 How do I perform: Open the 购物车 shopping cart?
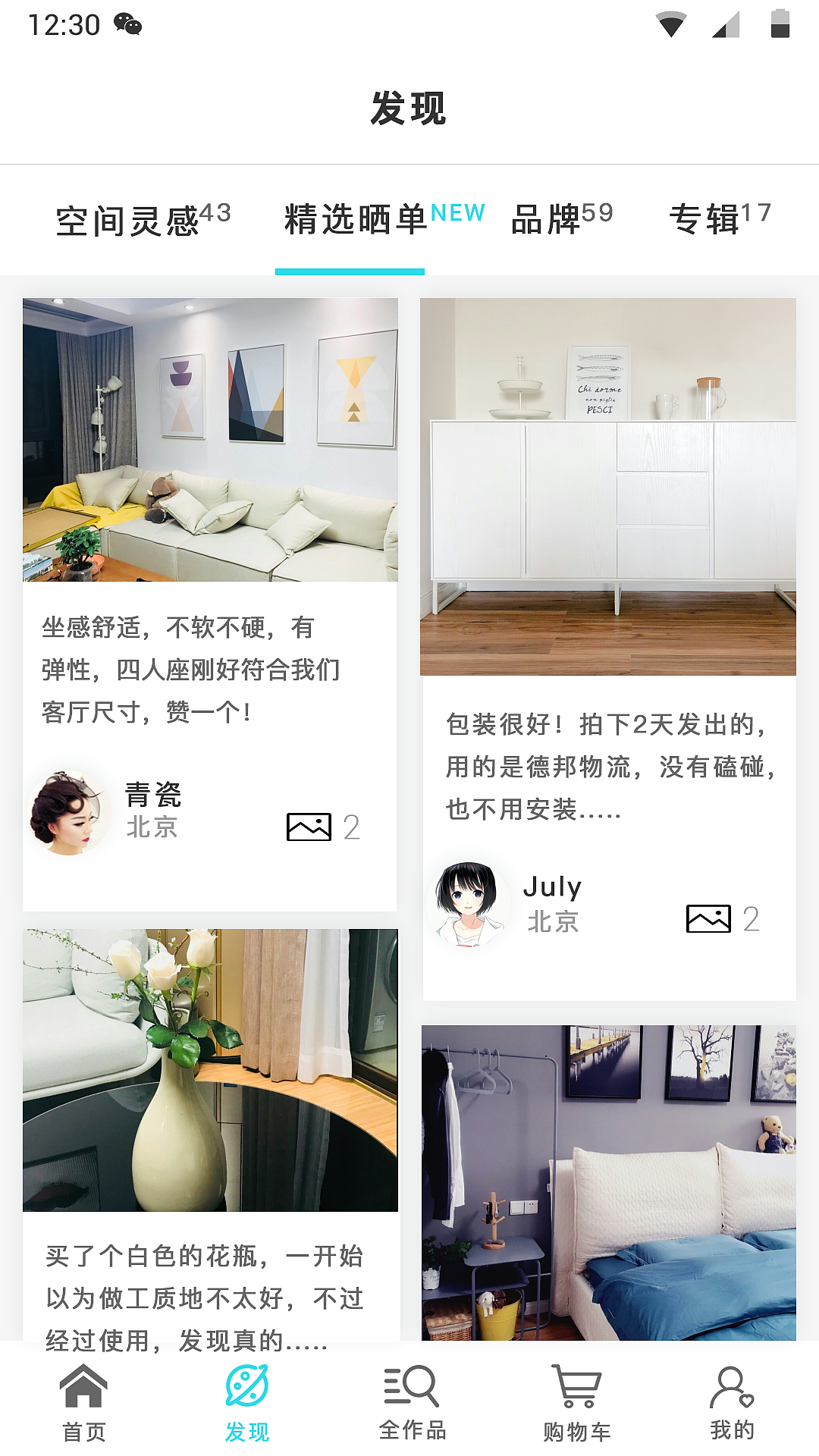(x=576, y=1403)
